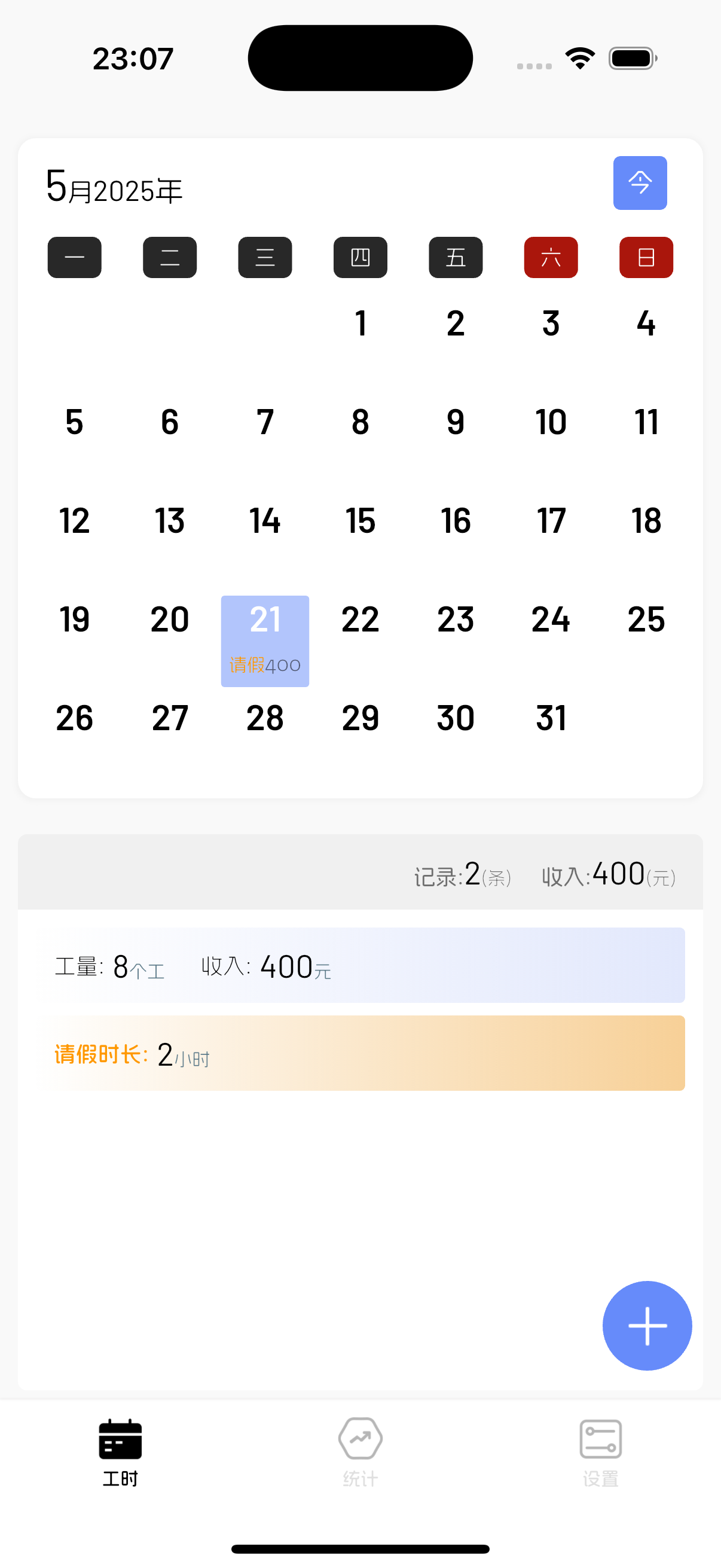Screen dimensions: 721x1568
Task: Open the 请假时长 2小时 record
Action: click(x=360, y=1053)
